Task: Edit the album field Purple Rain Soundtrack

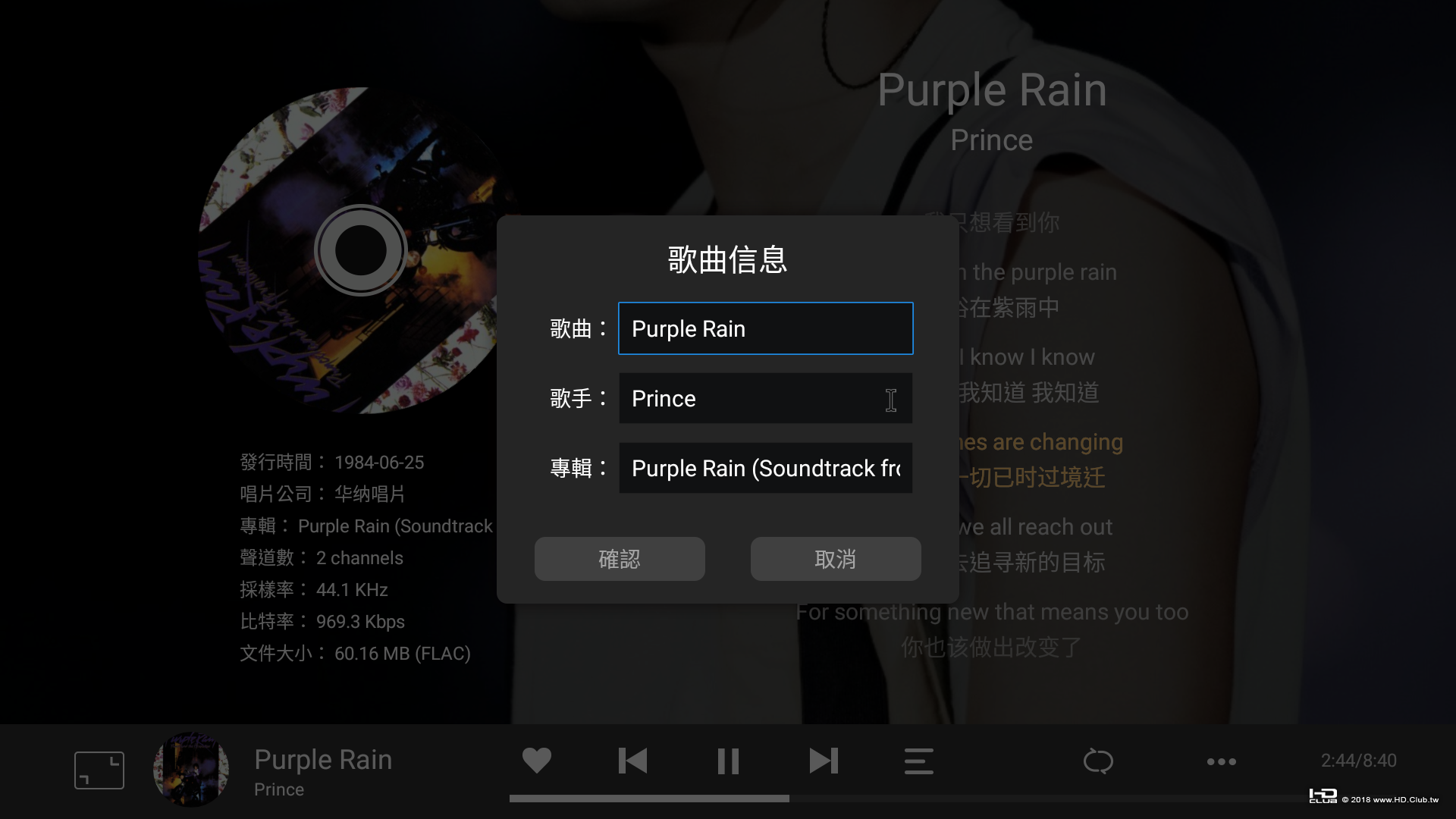Action: click(x=765, y=468)
